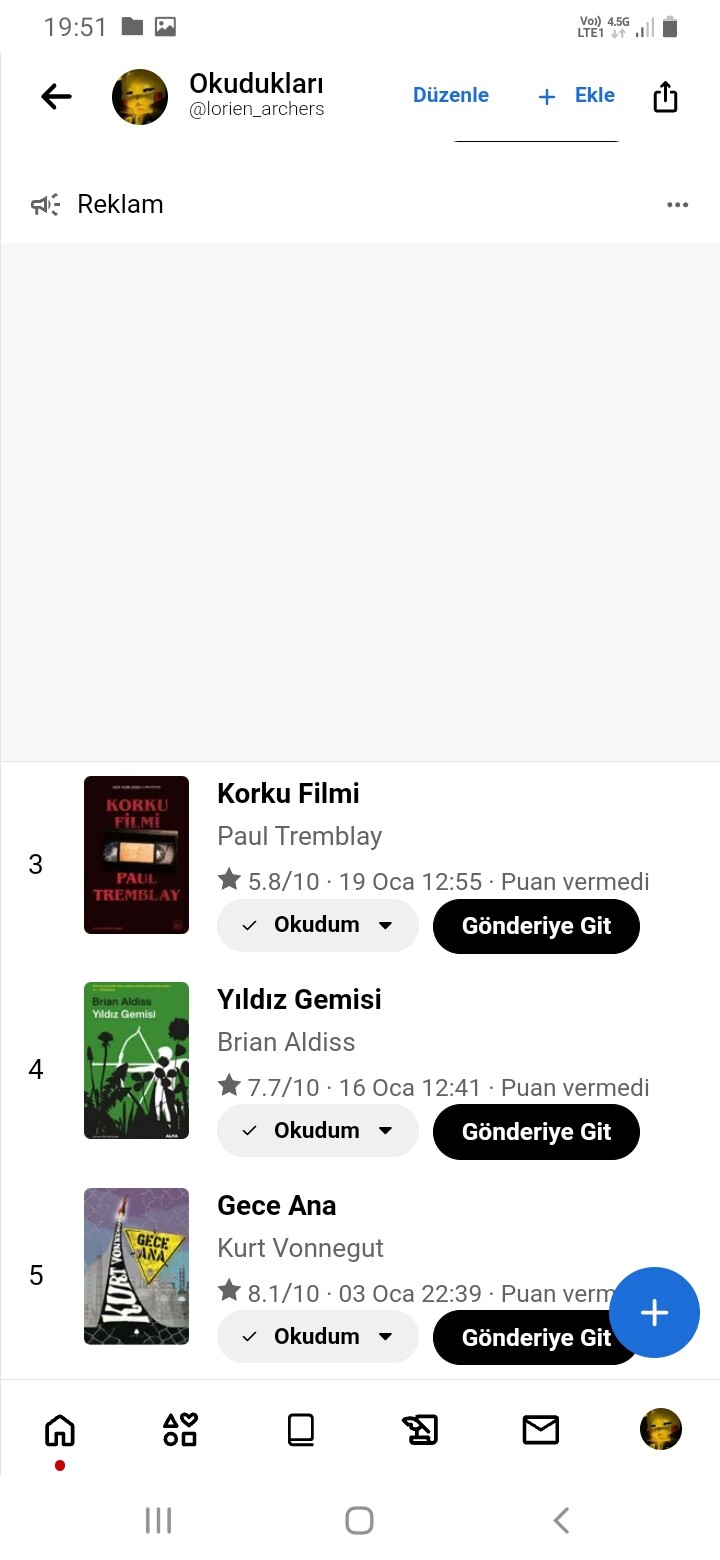This screenshot has width=720, height=1560.
Task: Tap the blue plus floating button
Action: pyautogui.click(x=654, y=1312)
